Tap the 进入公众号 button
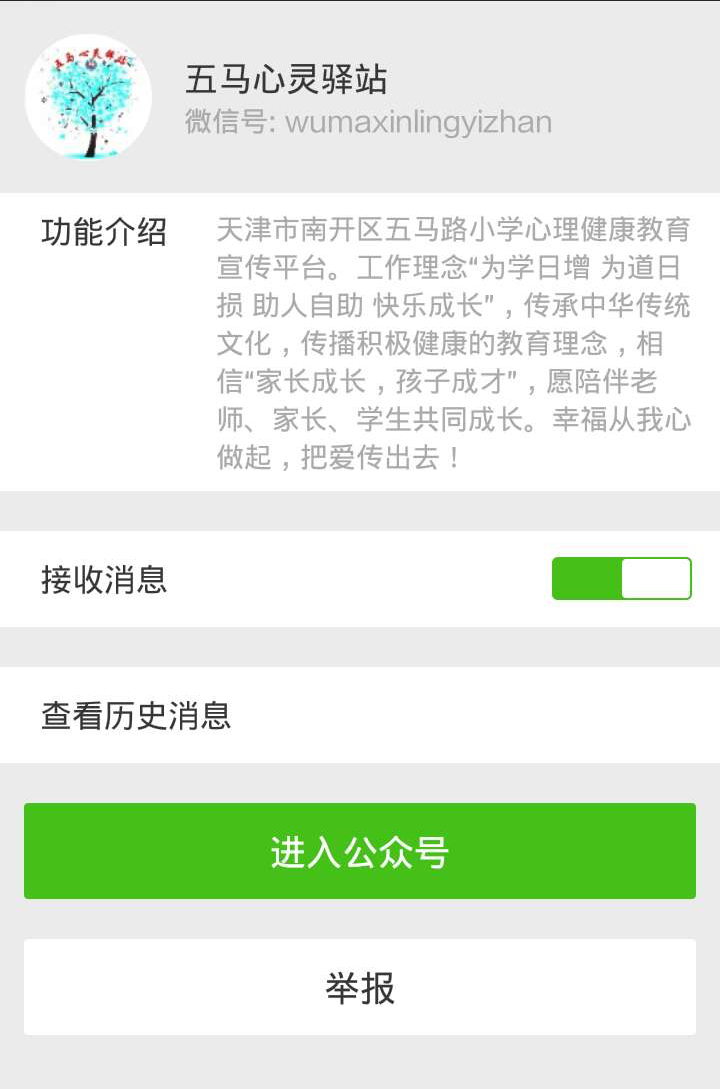The height and width of the screenshot is (1089, 720). pos(360,851)
